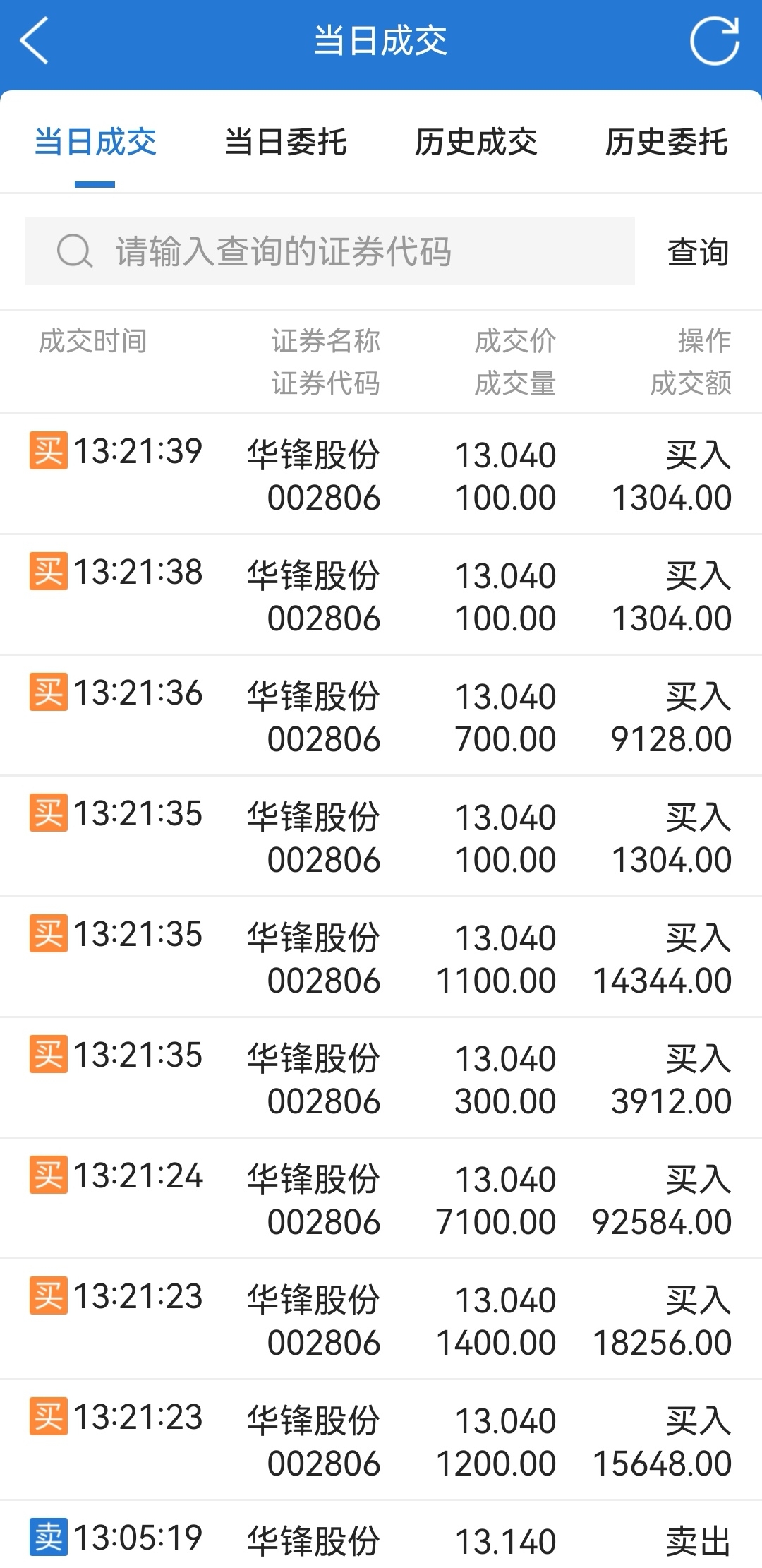This screenshot has height=1568, width=762.
Task: Open the 13:21:39 buy trade record
Action: pos(381,474)
